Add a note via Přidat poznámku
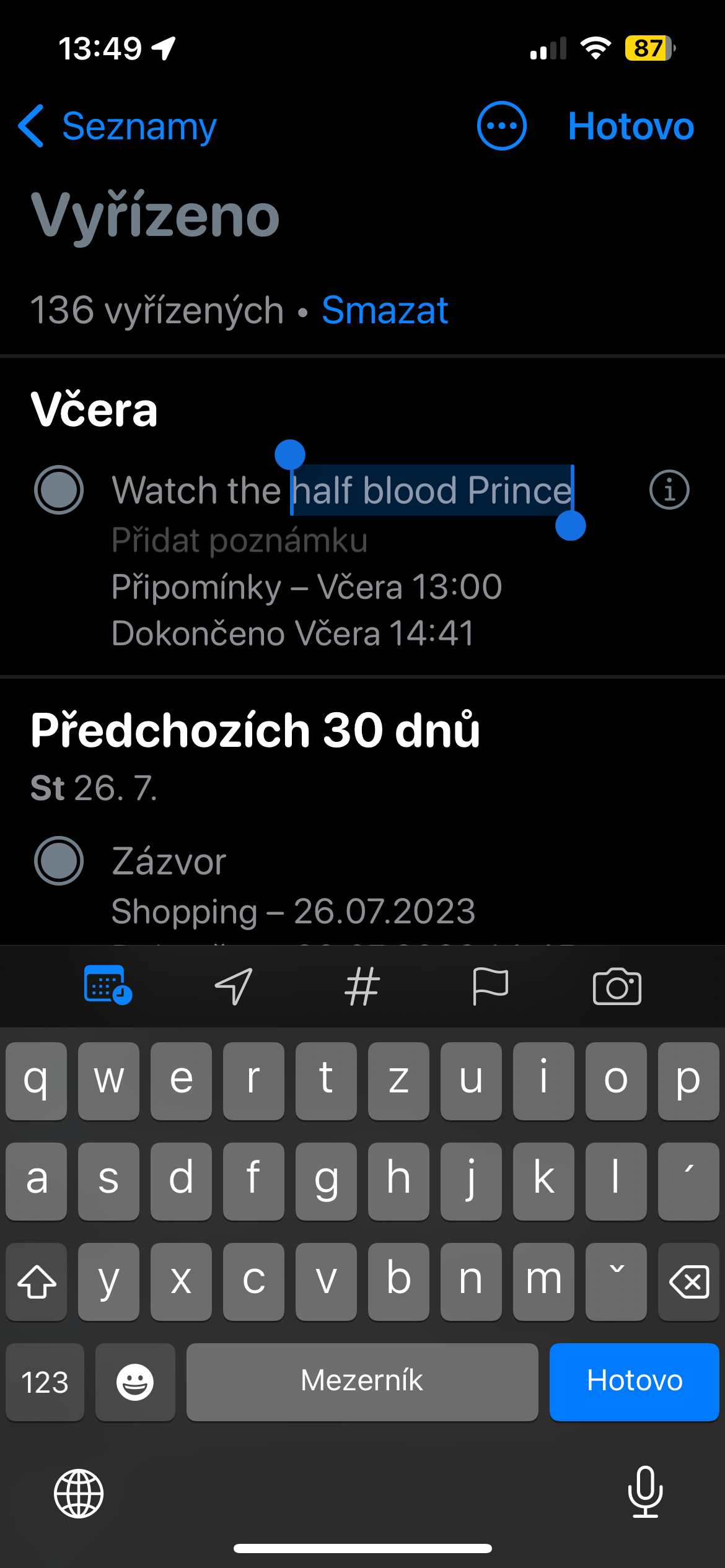Image resolution: width=725 pixels, height=1568 pixels. [x=240, y=541]
